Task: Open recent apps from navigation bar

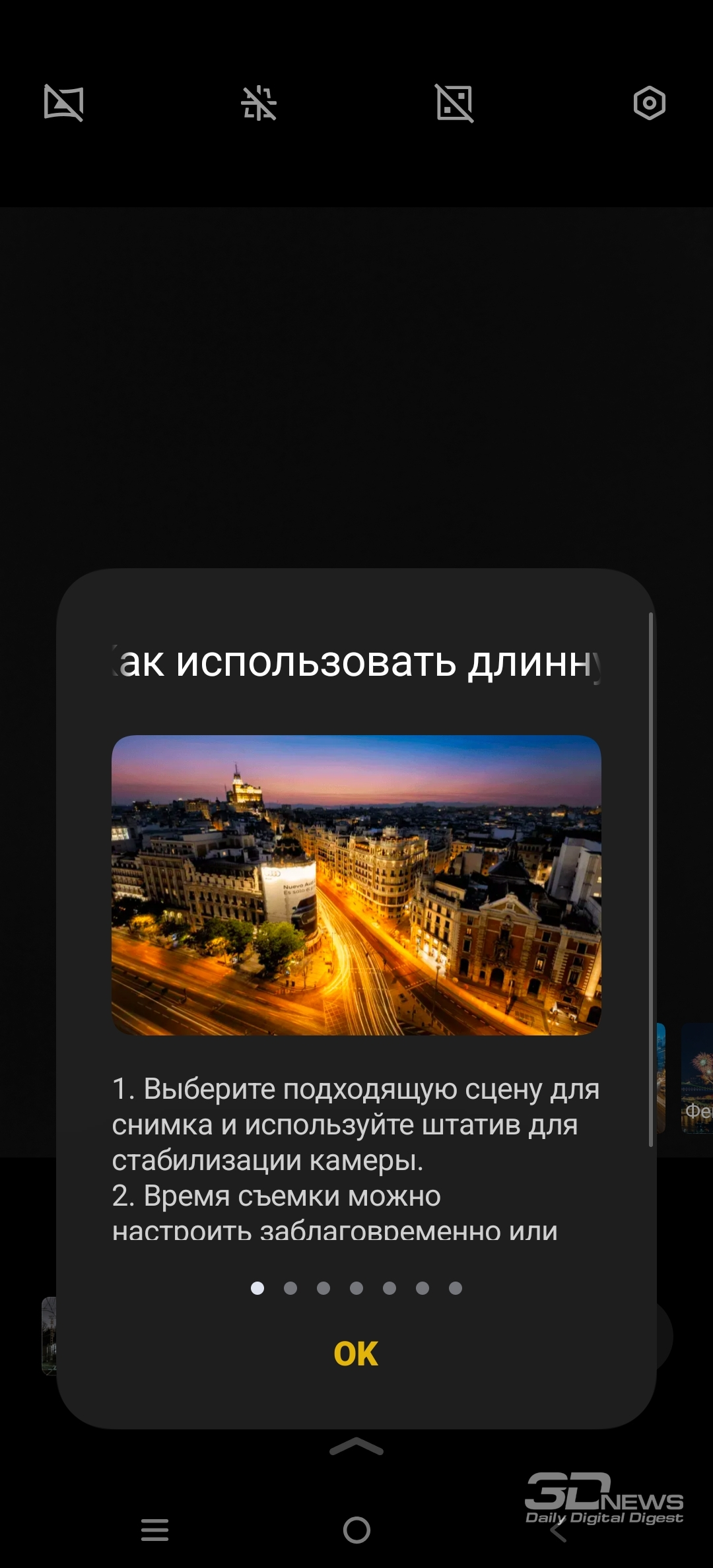Action: [x=155, y=1530]
